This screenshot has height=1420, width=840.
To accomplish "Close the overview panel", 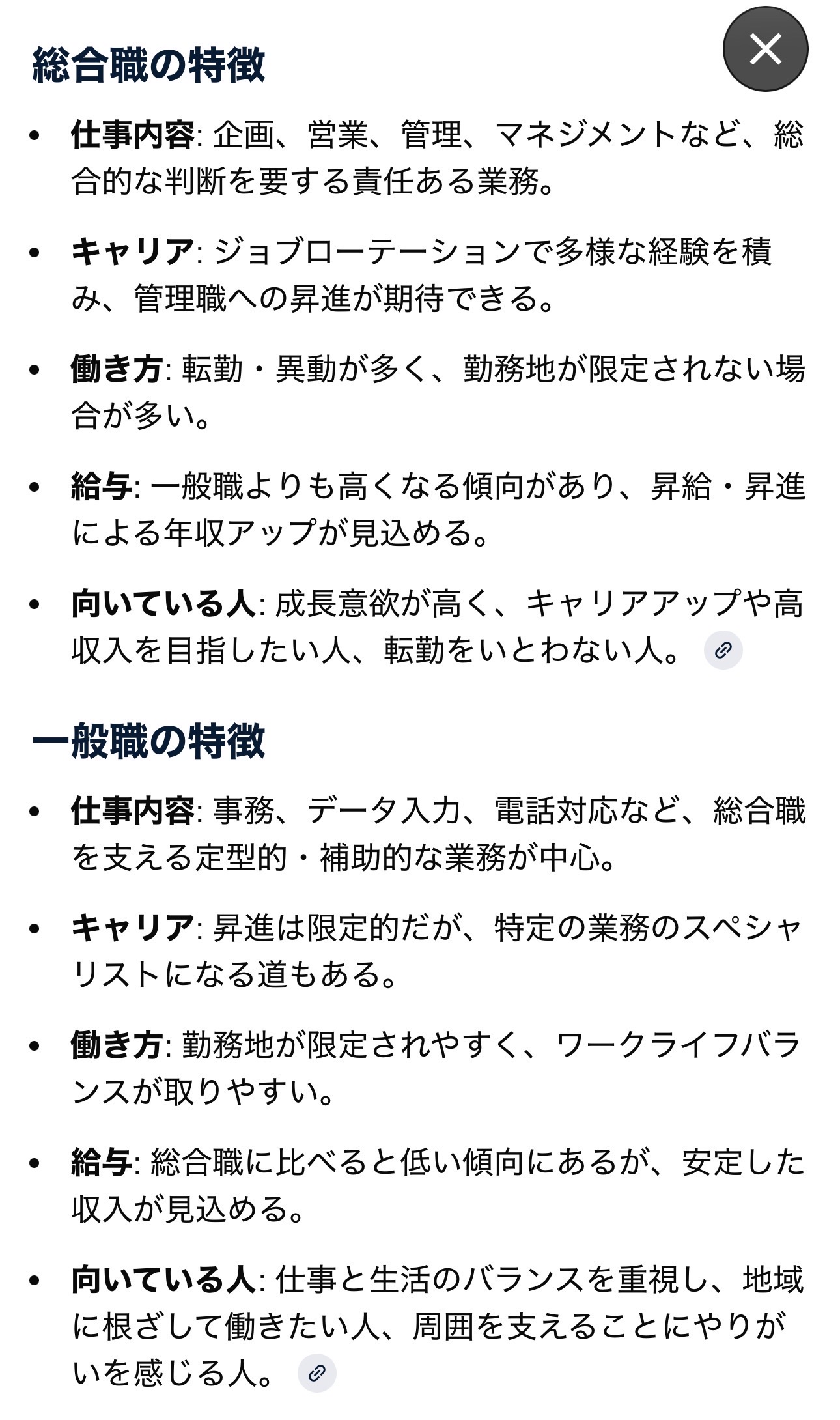I will click(765, 49).
